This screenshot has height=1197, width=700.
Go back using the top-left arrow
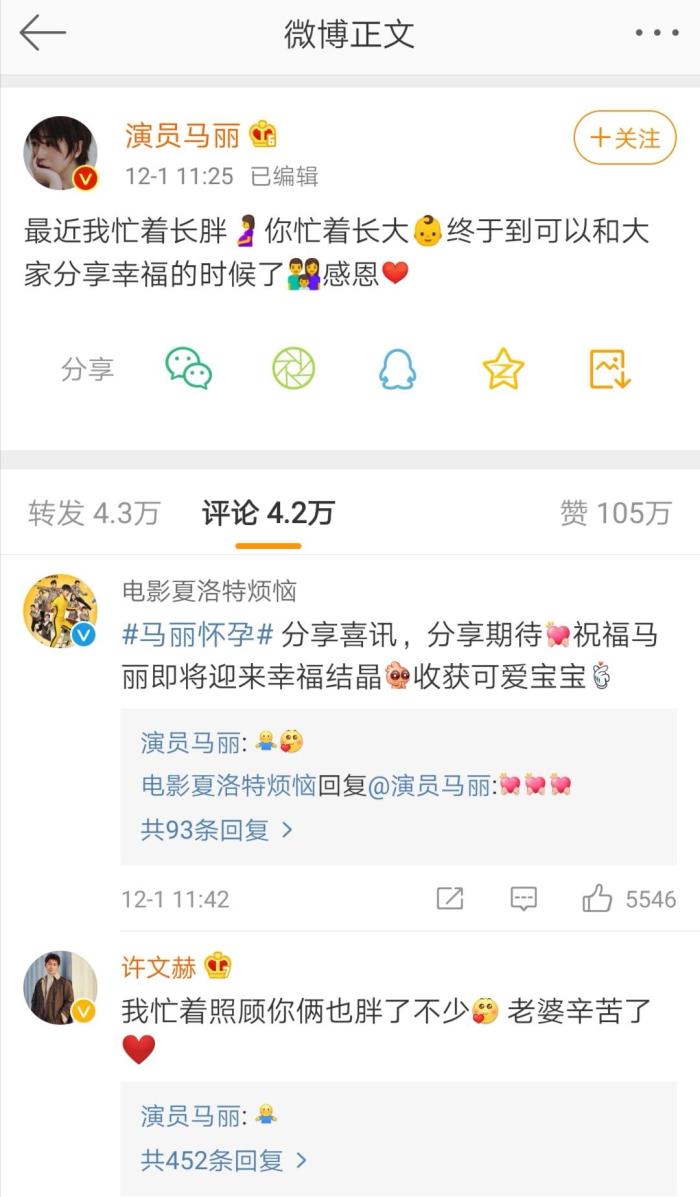[42, 33]
